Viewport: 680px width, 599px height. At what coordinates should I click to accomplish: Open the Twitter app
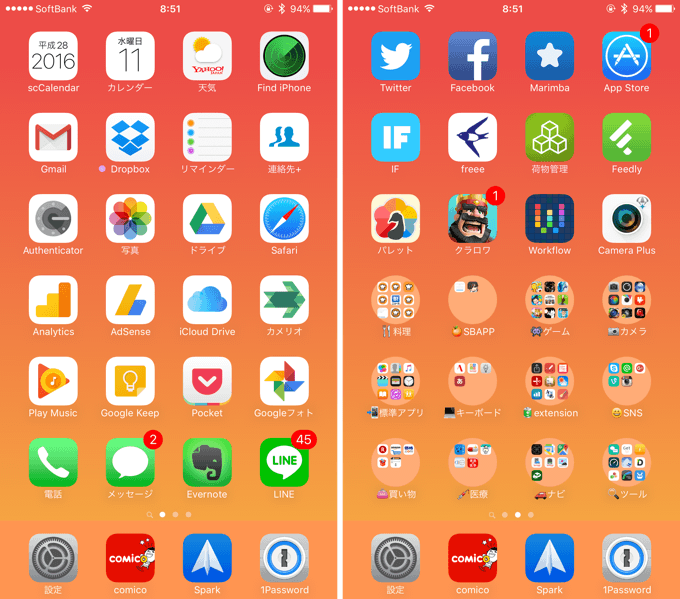tap(395, 56)
